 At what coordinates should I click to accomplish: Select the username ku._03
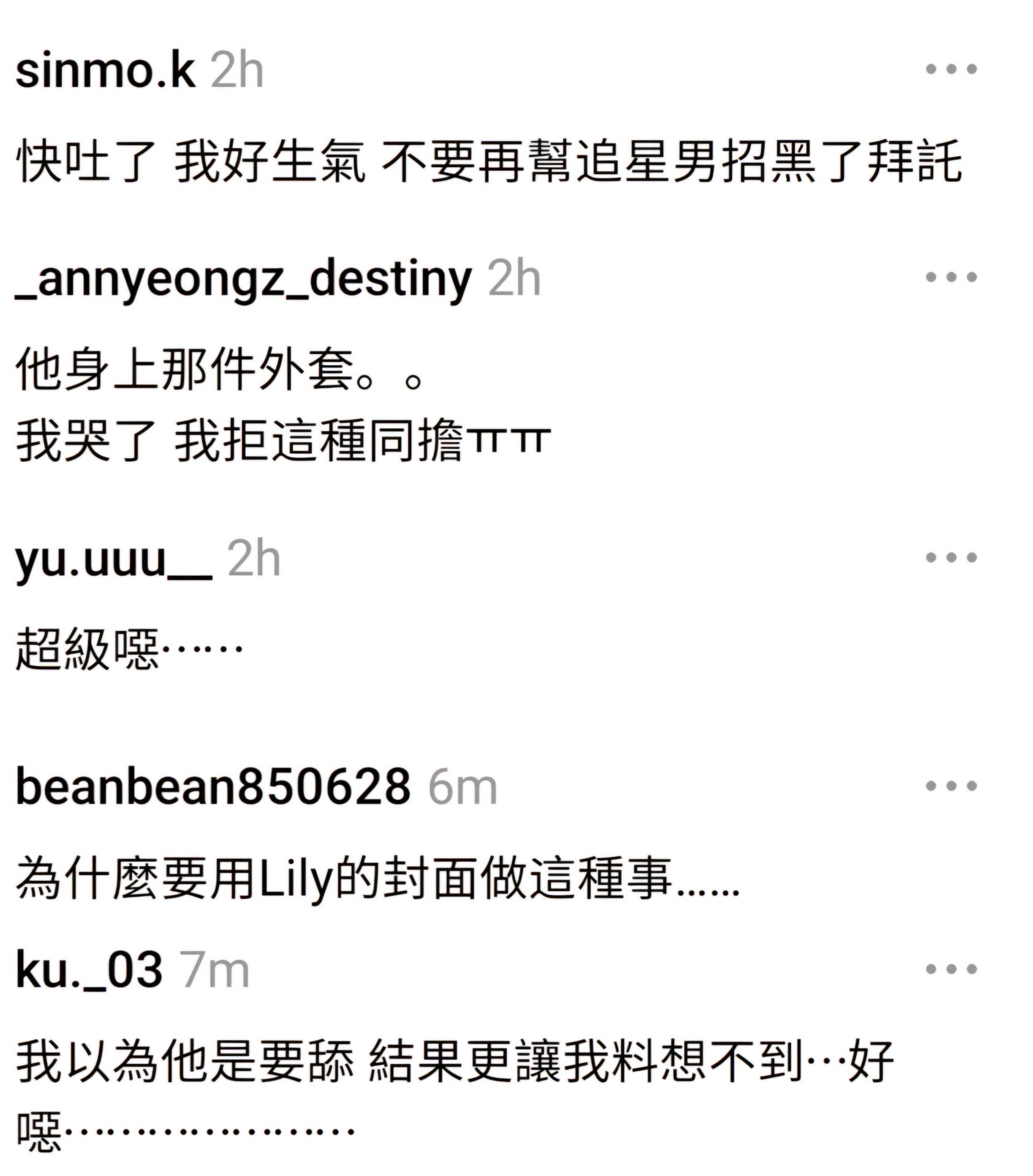pyautogui.click(x=89, y=970)
